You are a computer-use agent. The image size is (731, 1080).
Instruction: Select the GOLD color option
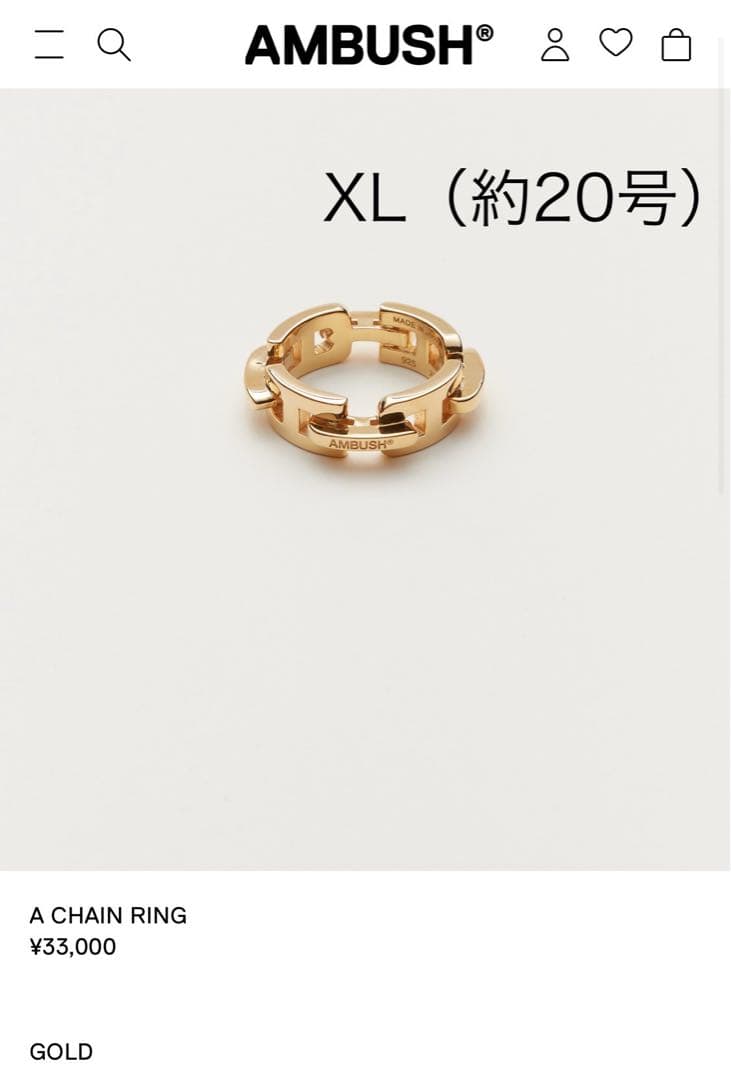pyautogui.click(x=61, y=1052)
